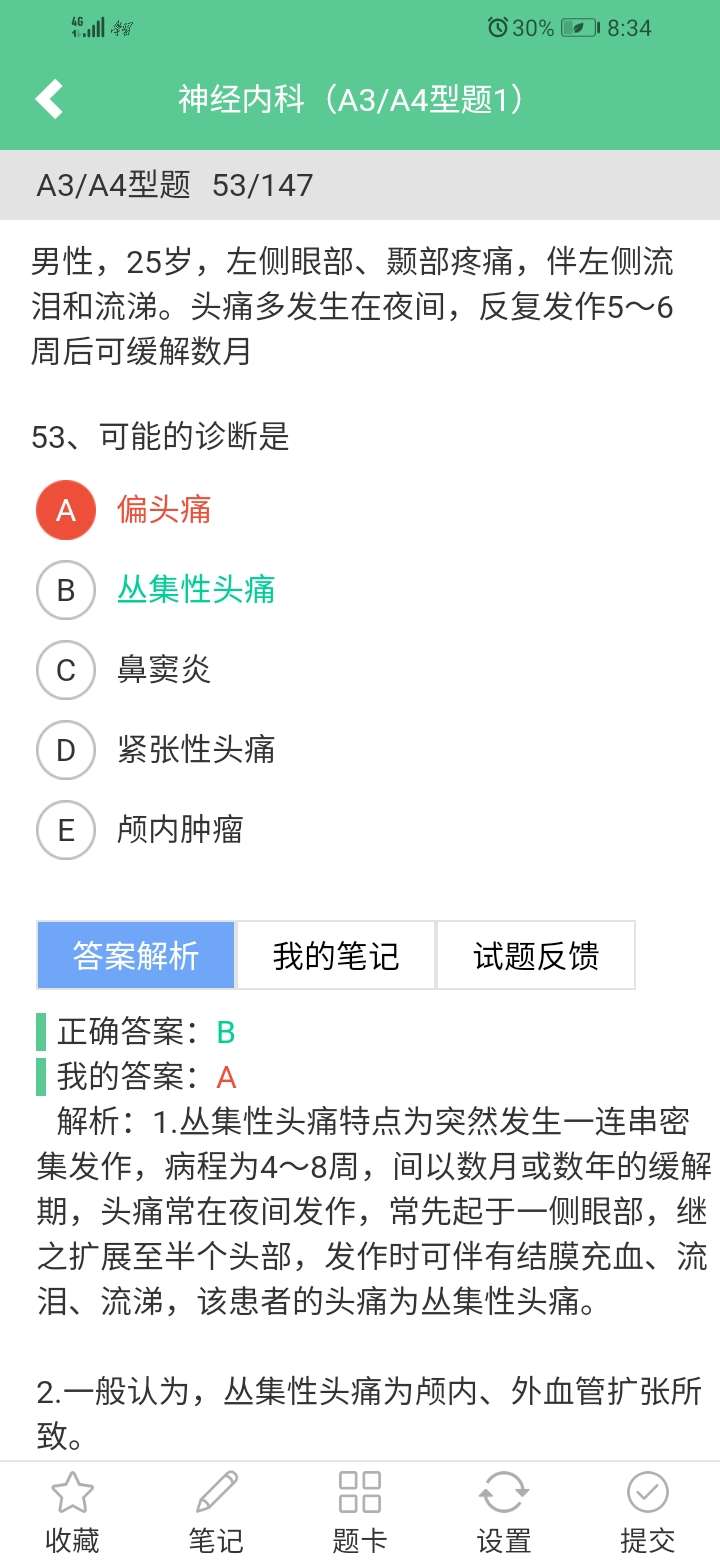
Task: Tap the question progress 53/147 indicator
Action: (x=258, y=185)
